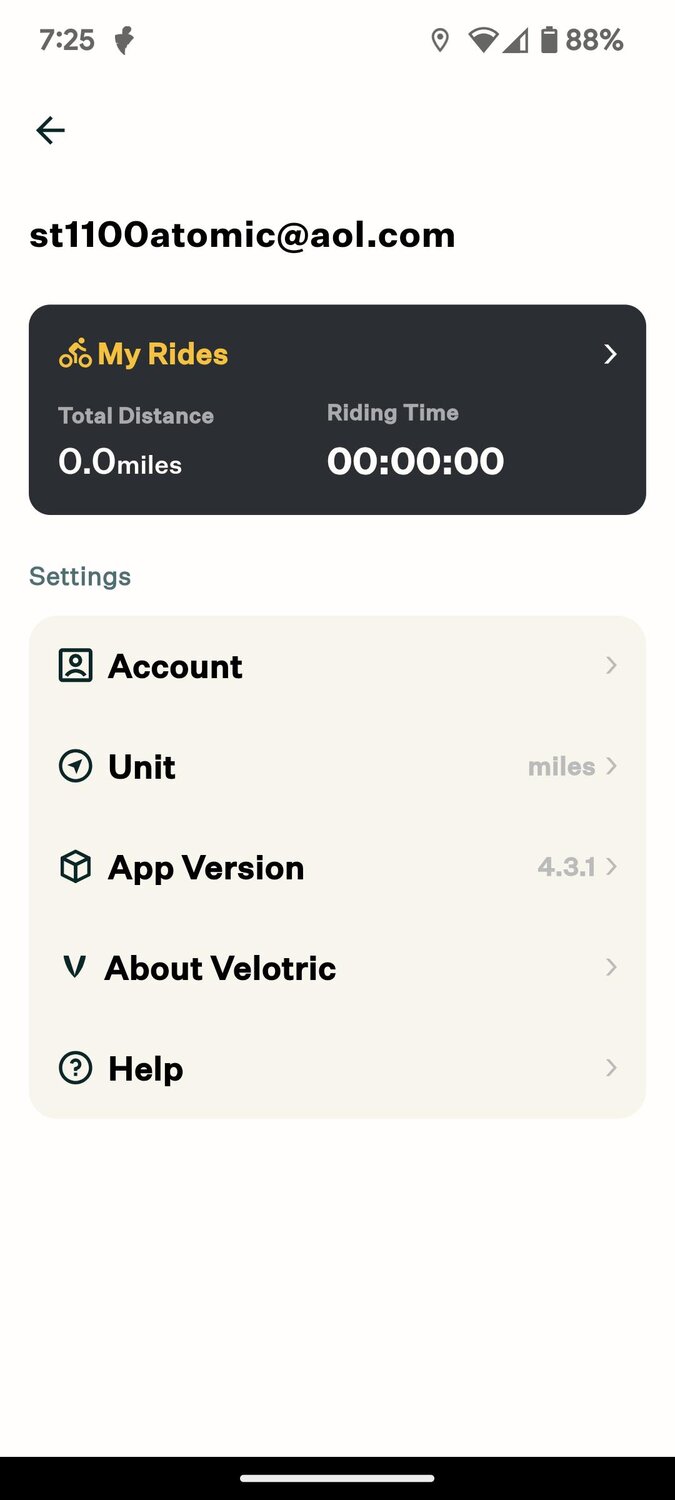This screenshot has height=1500, width=675.
Task: Open the Help row
Action: coord(337,1068)
